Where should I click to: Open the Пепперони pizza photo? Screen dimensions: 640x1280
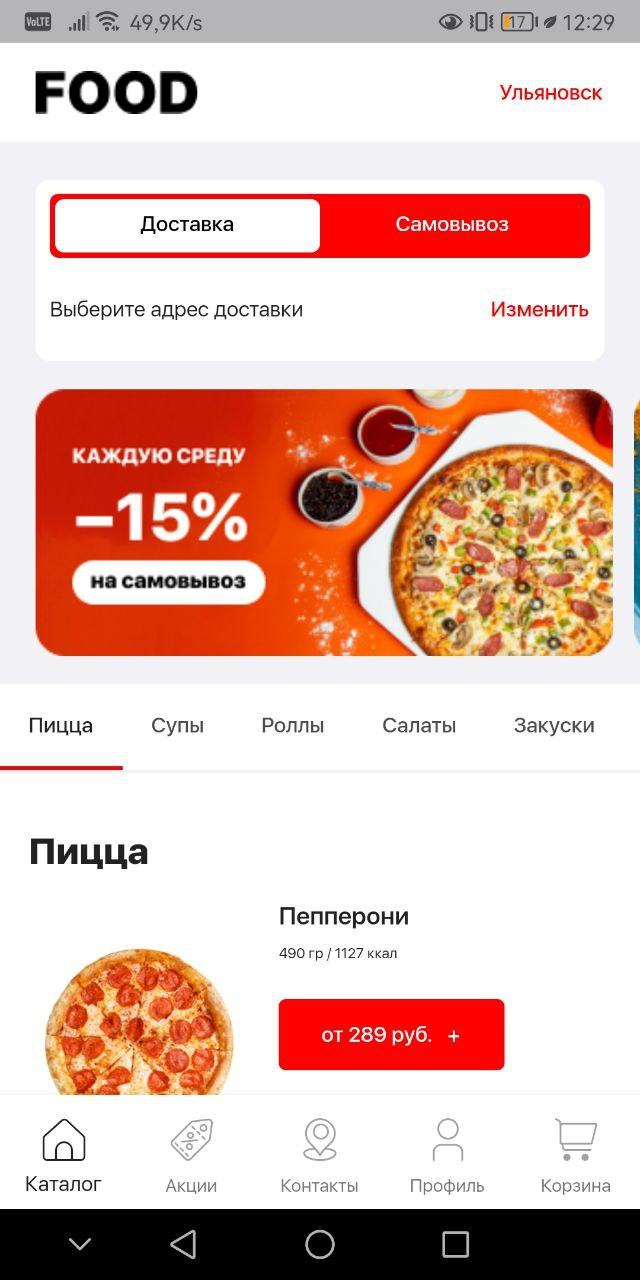[138, 1020]
